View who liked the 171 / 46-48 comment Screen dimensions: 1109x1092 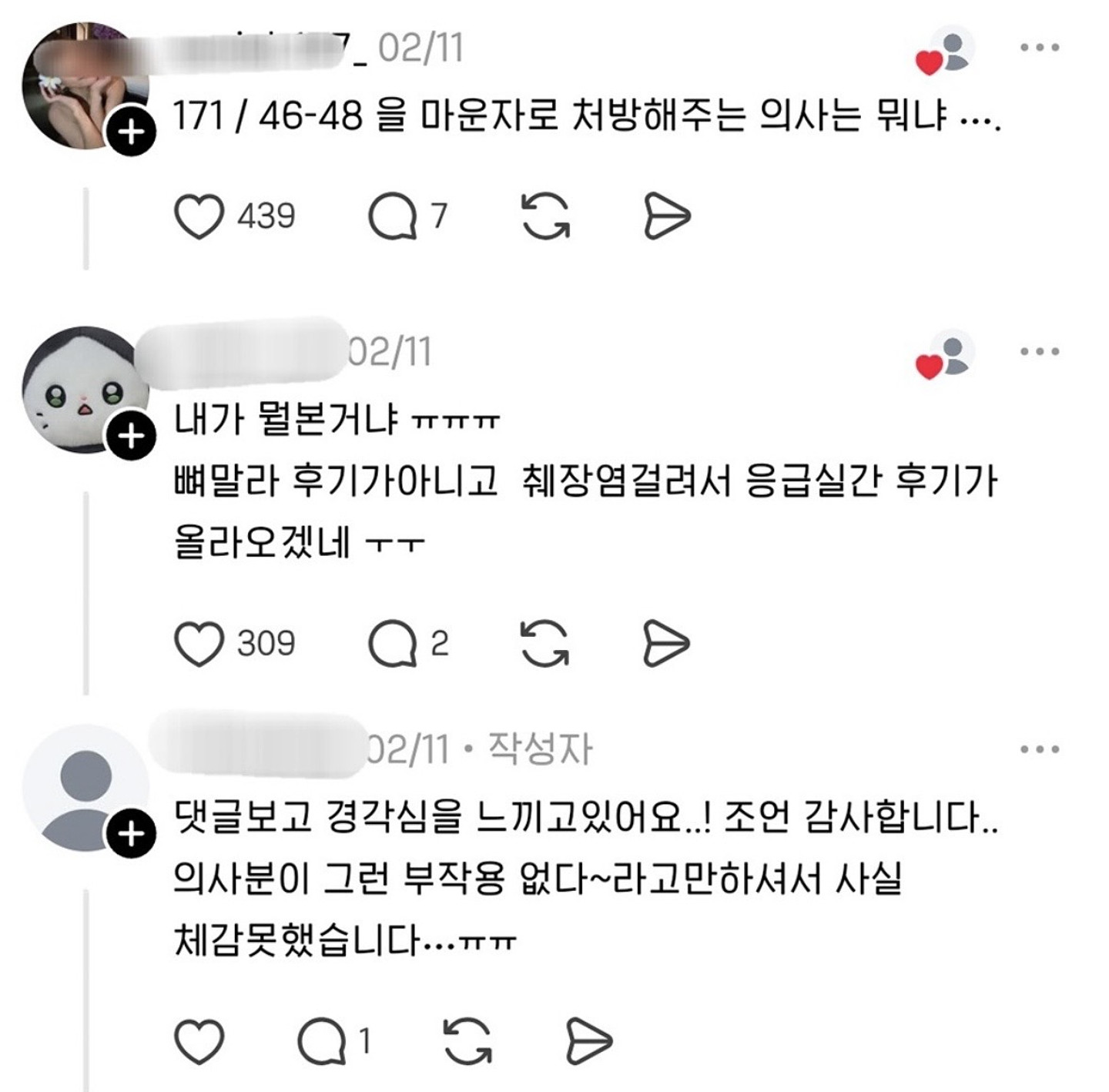coord(945,52)
